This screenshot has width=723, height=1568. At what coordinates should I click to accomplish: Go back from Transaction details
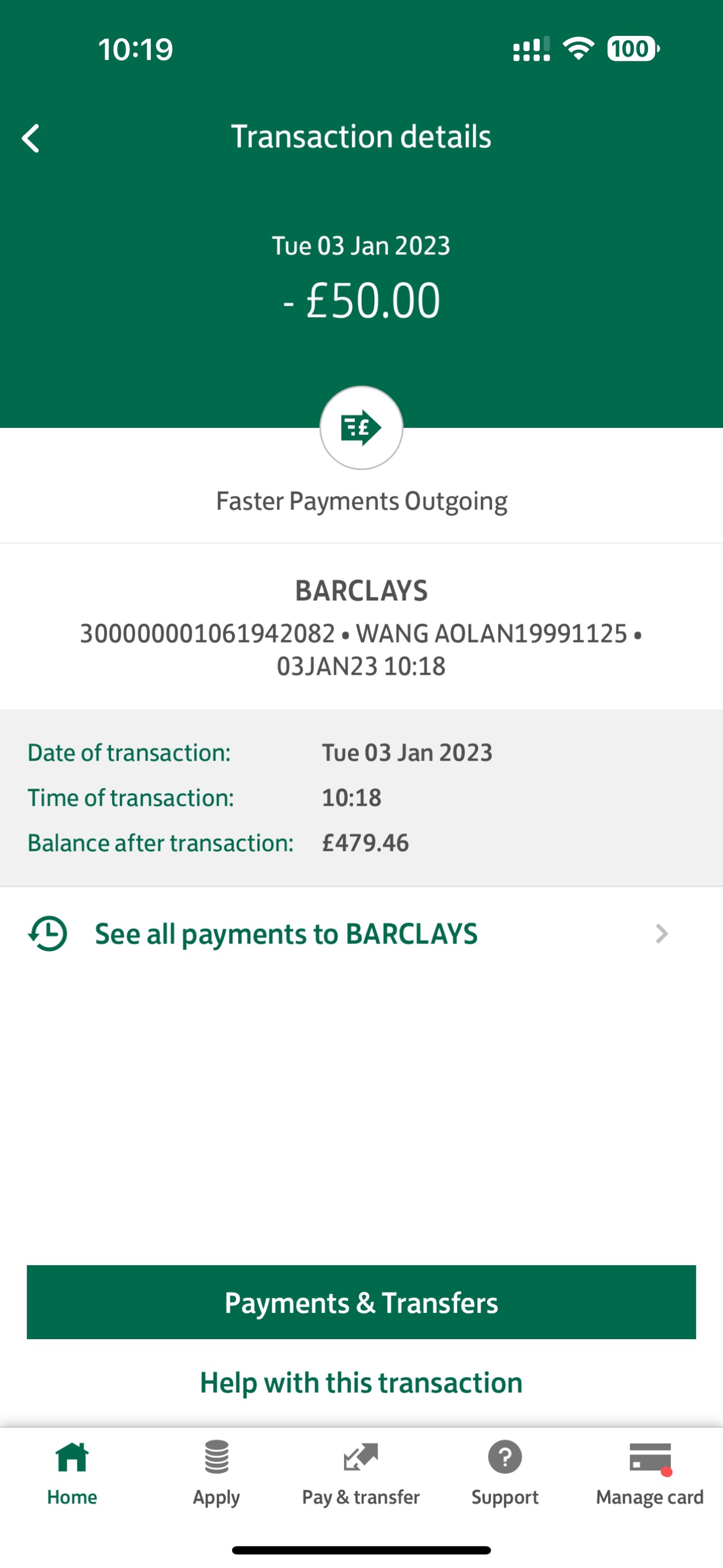tap(30, 138)
